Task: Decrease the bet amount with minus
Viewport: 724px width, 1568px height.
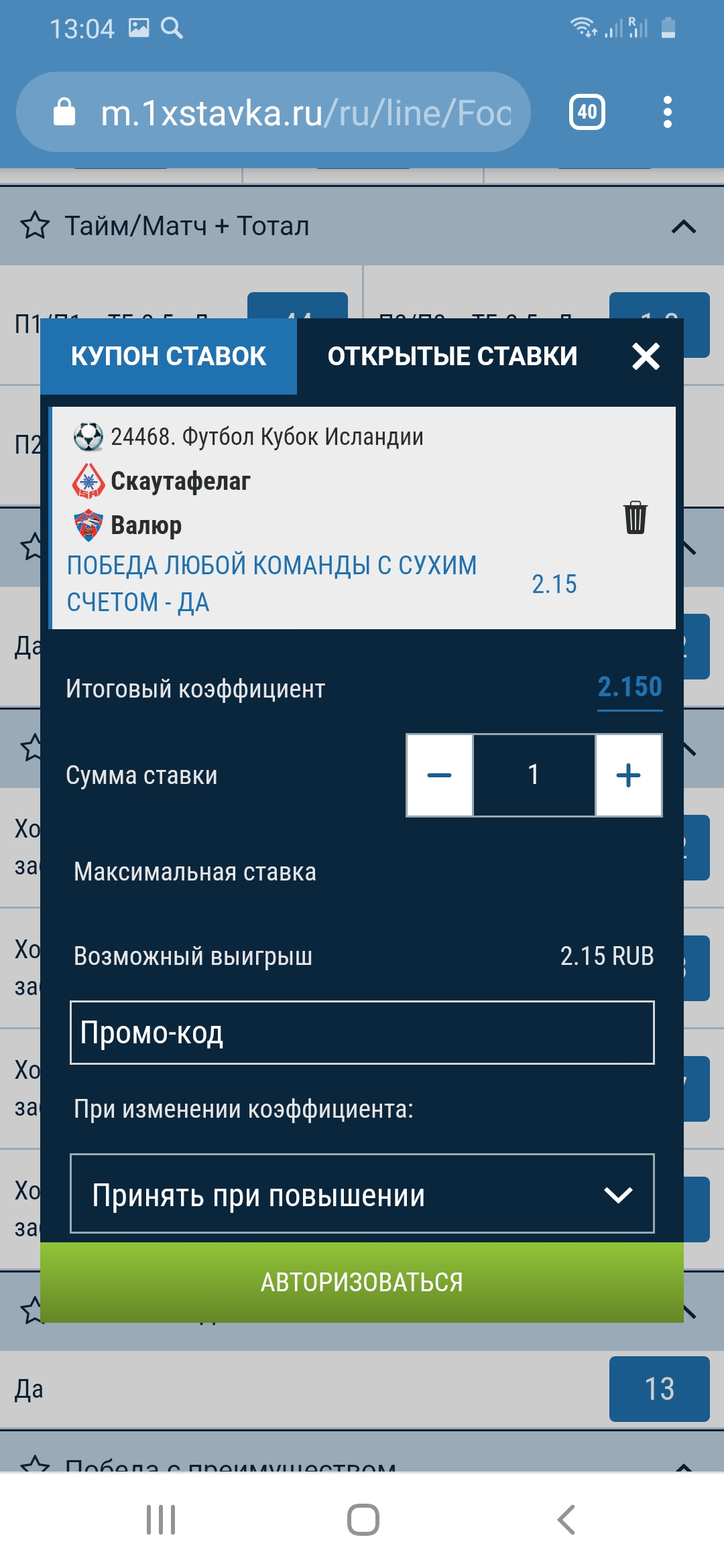Action: click(440, 775)
